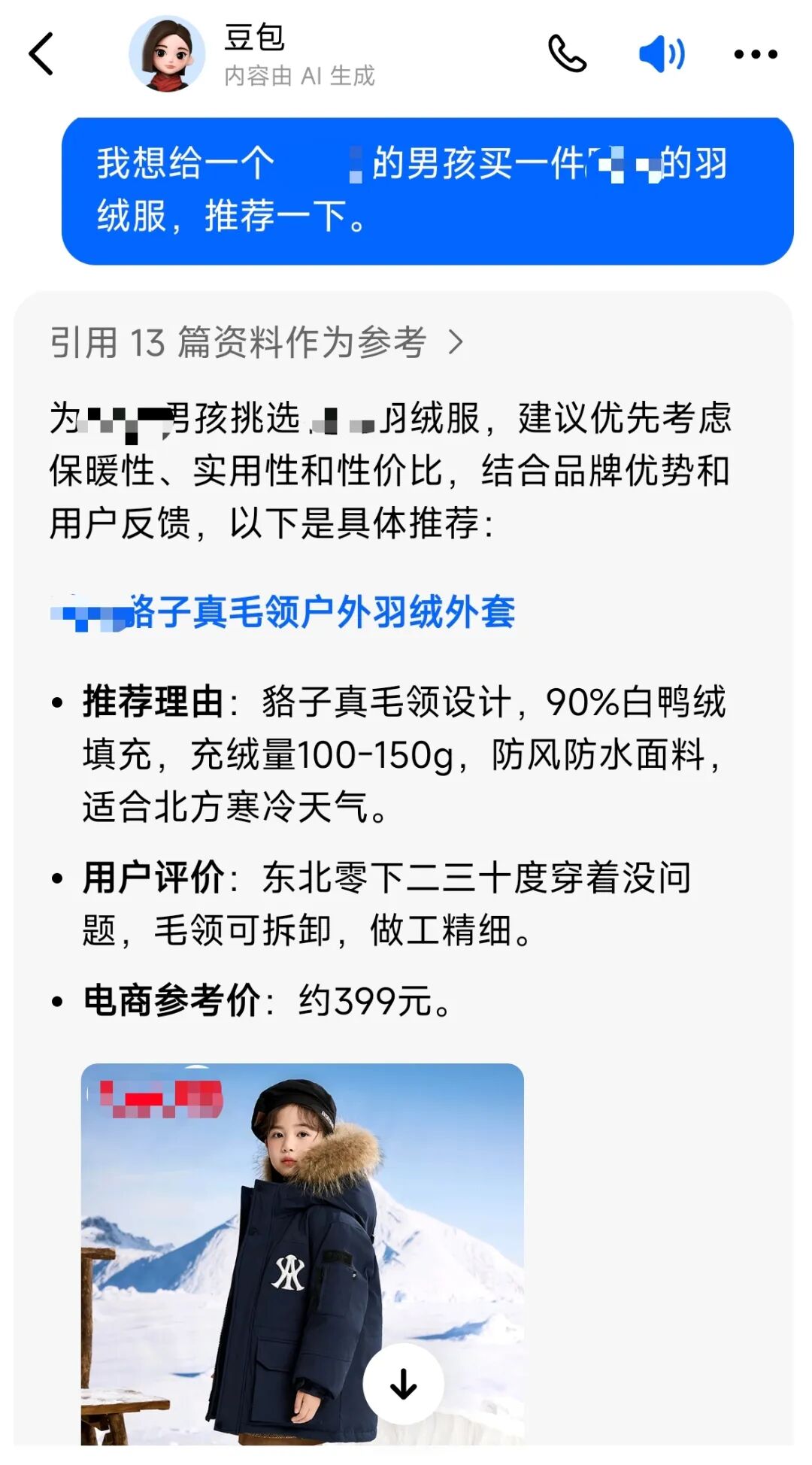Viewport: 812px width, 1465px height.
Task: Jump to the bottom with the down arrow
Action: tap(404, 1384)
